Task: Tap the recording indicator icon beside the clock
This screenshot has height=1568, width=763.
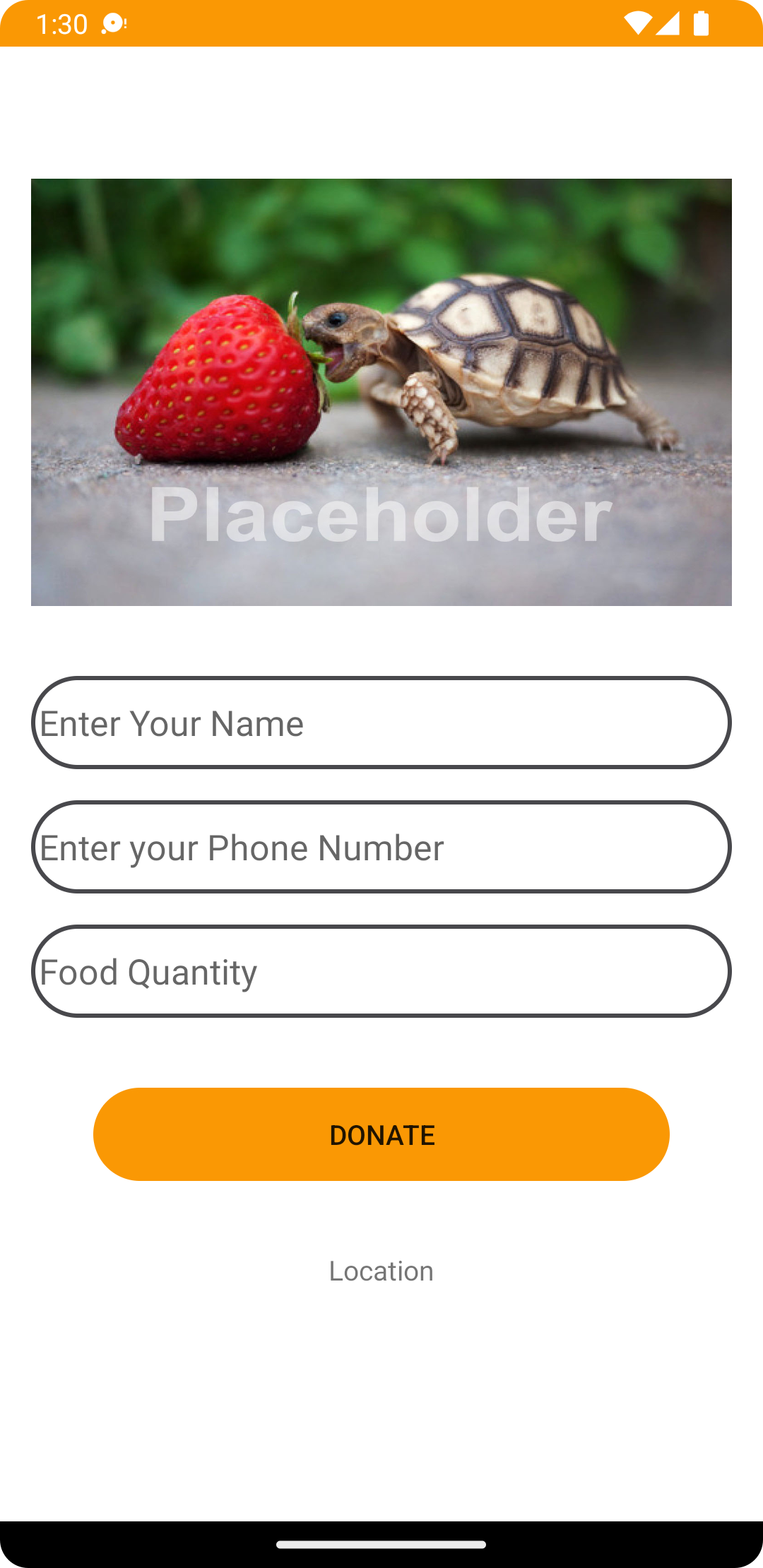Action: (x=112, y=23)
